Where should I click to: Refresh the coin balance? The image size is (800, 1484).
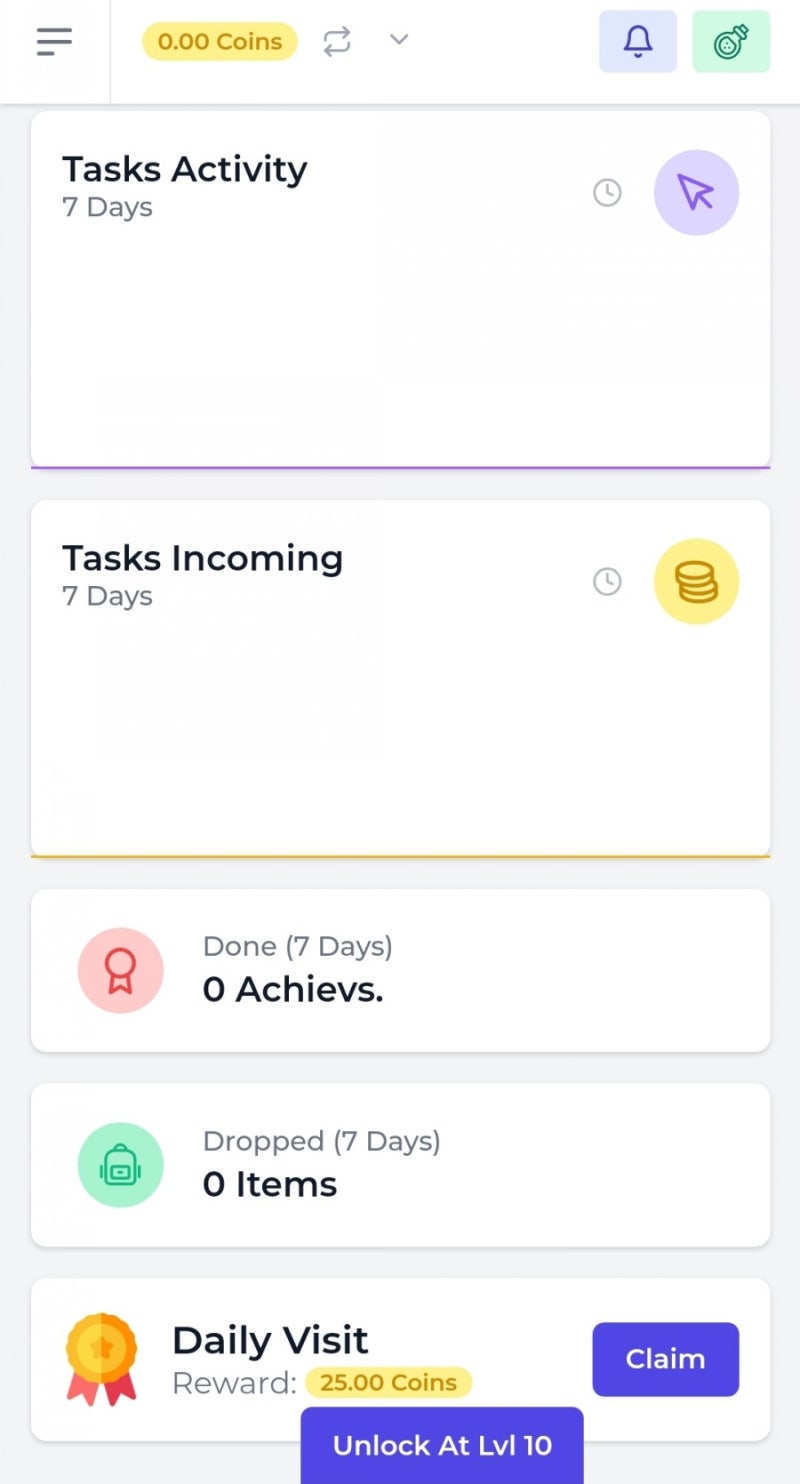(x=337, y=40)
